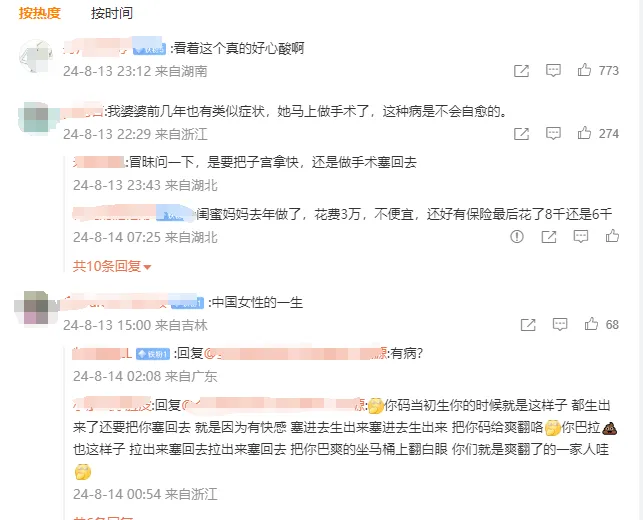Share the 闺蜜妈妈 reply
643x520 pixels.
pos(551,237)
